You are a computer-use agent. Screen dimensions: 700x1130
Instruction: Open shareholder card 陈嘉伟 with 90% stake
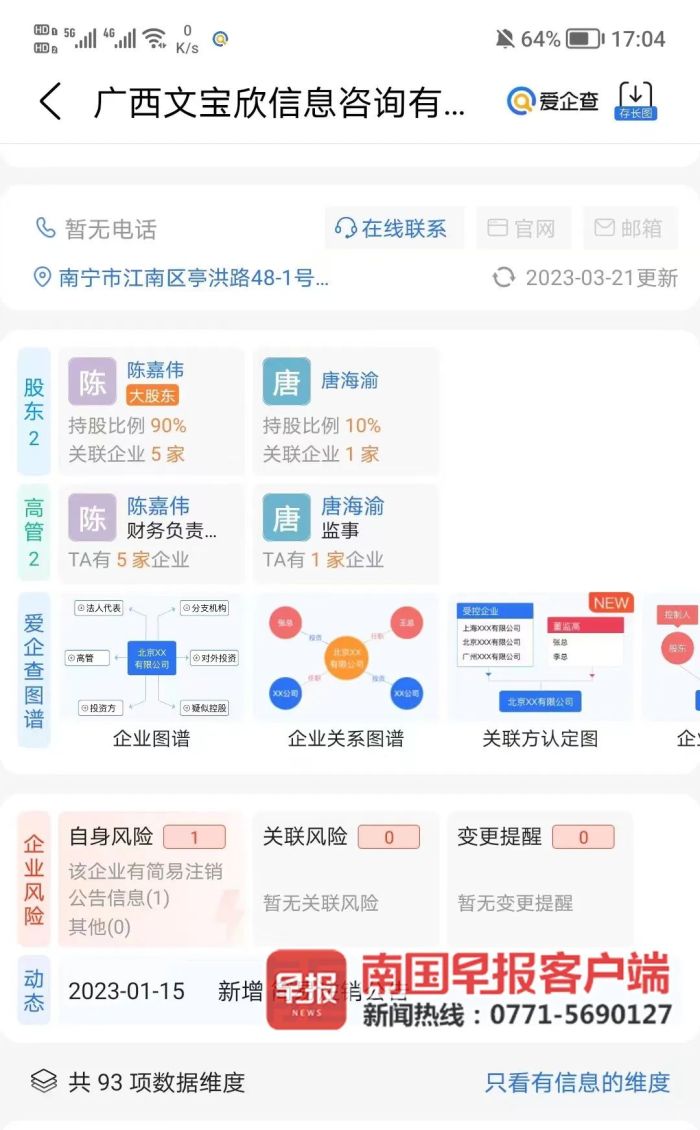[x=151, y=411]
